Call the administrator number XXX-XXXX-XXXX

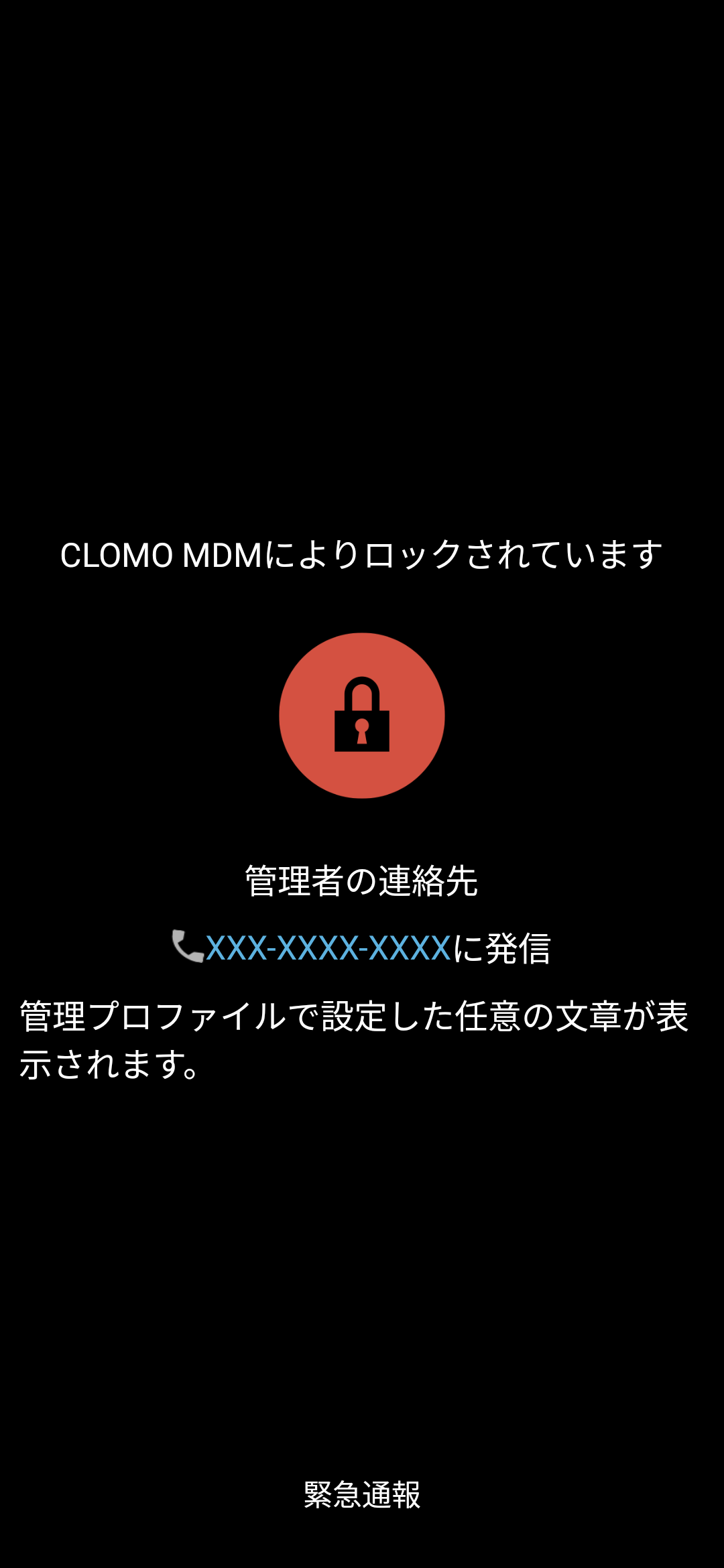(328, 948)
